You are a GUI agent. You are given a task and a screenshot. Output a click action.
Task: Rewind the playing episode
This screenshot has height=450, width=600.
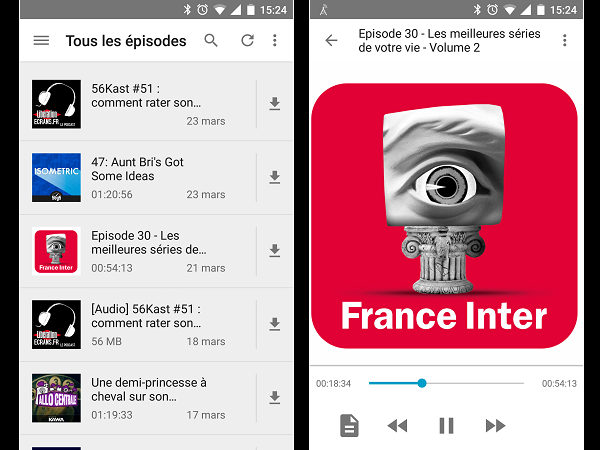[x=397, y=425]
